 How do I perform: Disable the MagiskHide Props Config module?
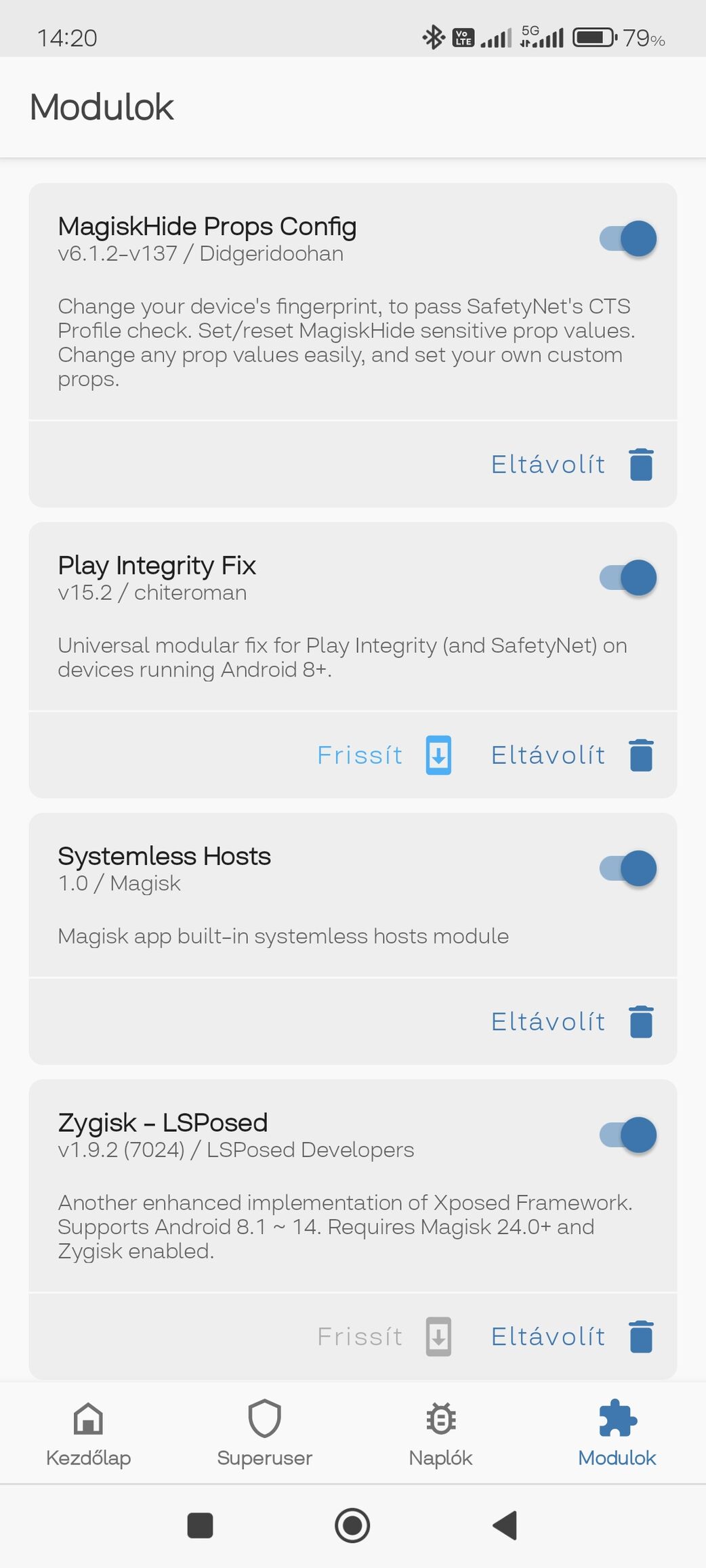tap(628, 238)
